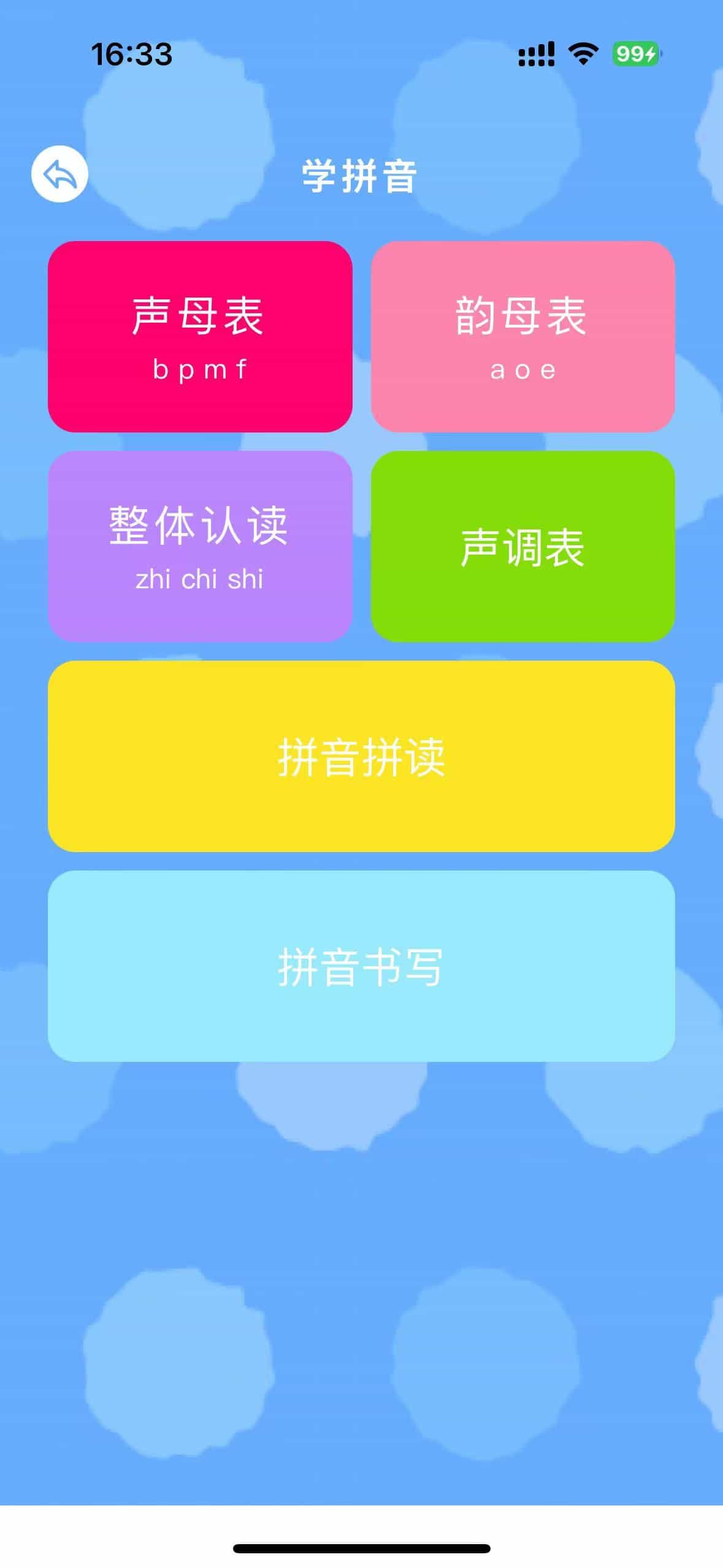Tap the battery charging indicator
The height and width of the screenshot is (1568, 723).
click(x=636, y=55)
